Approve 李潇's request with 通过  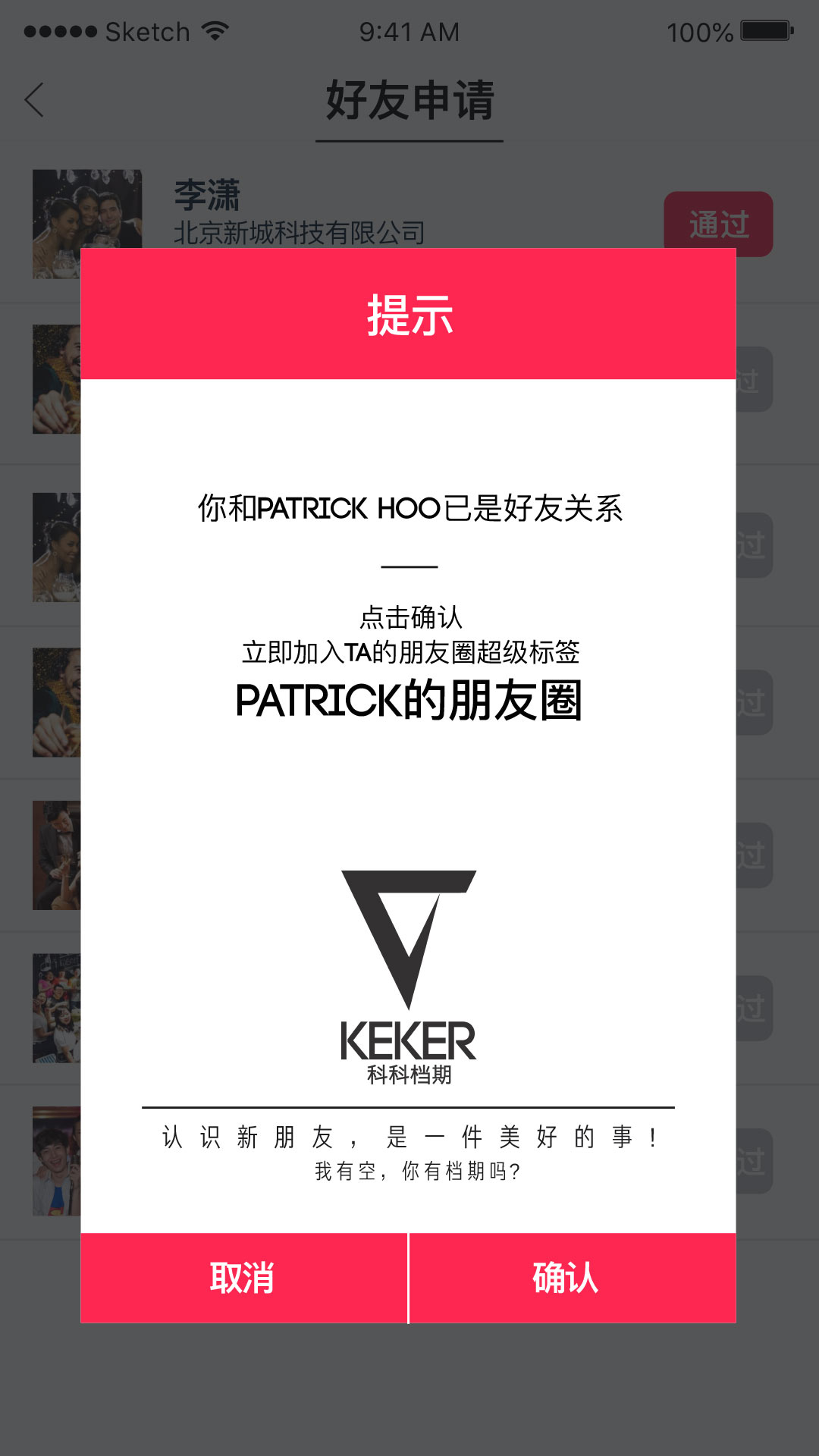tap(718, 224)
